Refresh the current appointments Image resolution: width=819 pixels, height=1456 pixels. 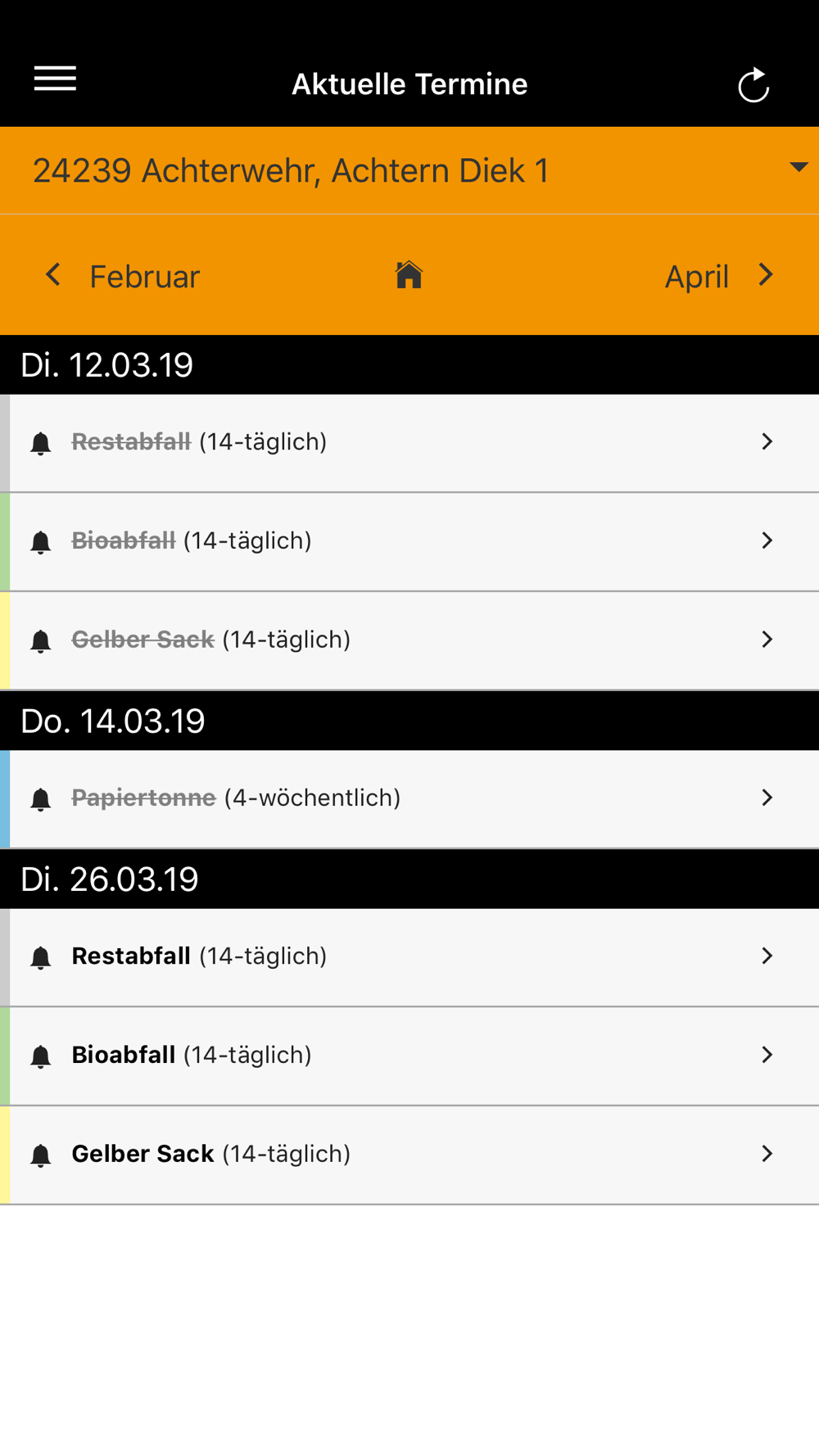point(753,84)
